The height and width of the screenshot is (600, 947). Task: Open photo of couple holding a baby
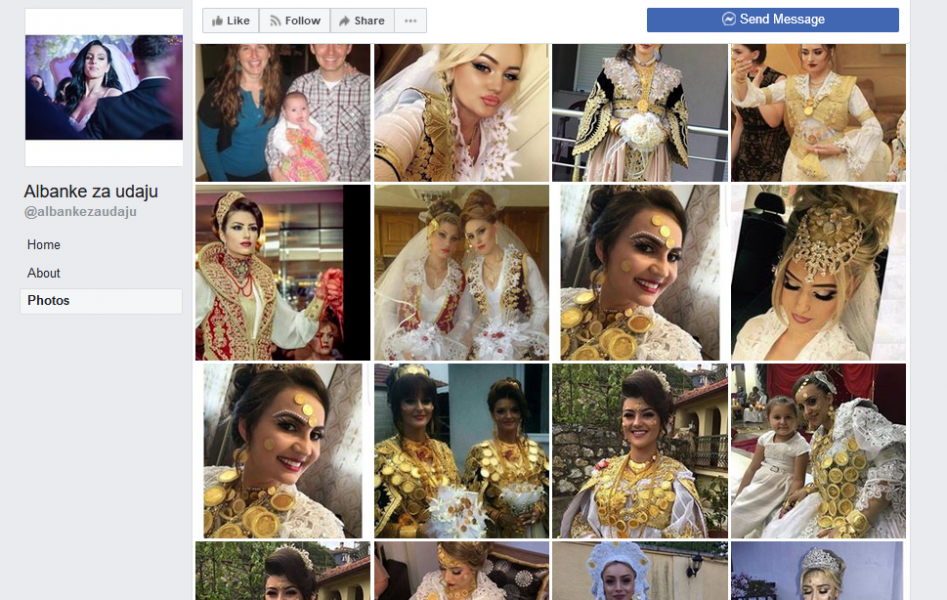coord(283,112)
